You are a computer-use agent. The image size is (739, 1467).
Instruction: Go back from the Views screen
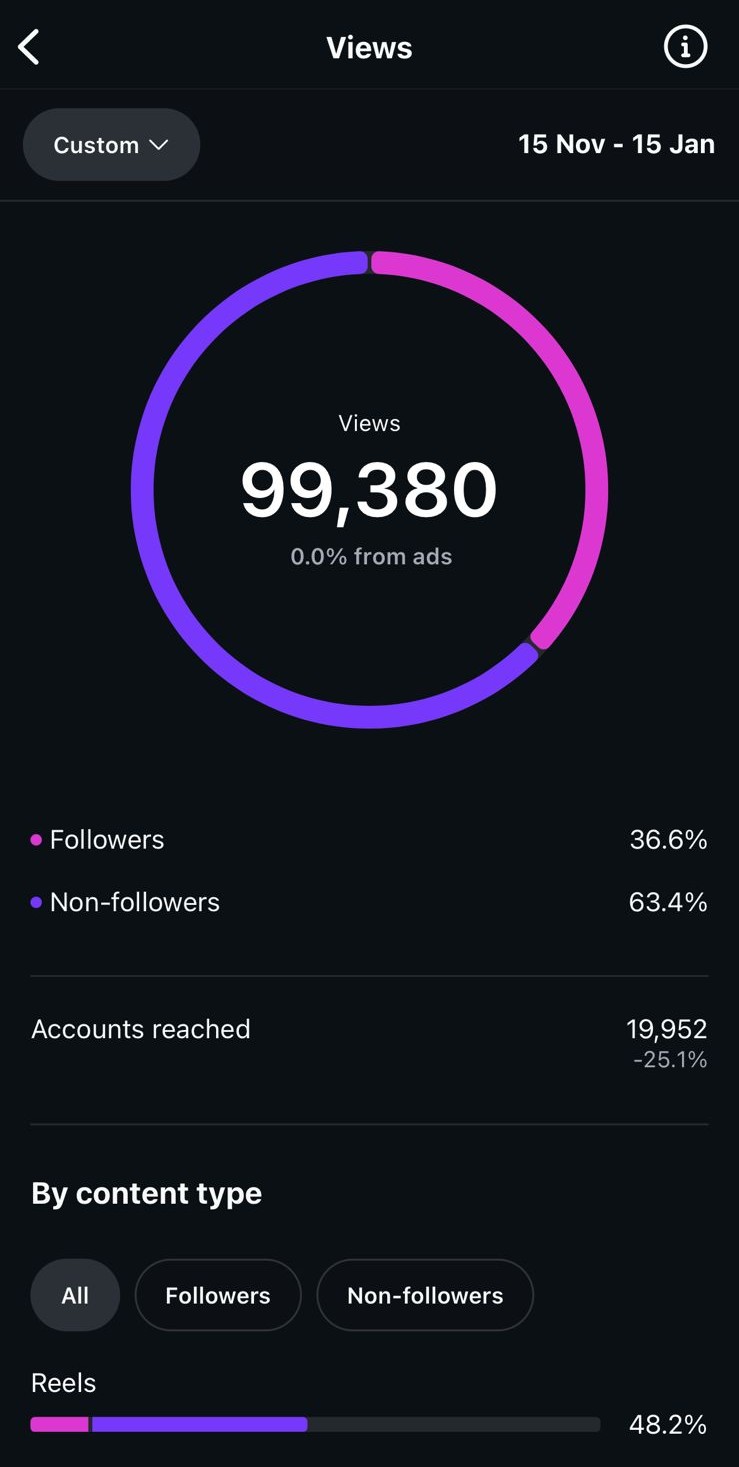coord(29,47)
